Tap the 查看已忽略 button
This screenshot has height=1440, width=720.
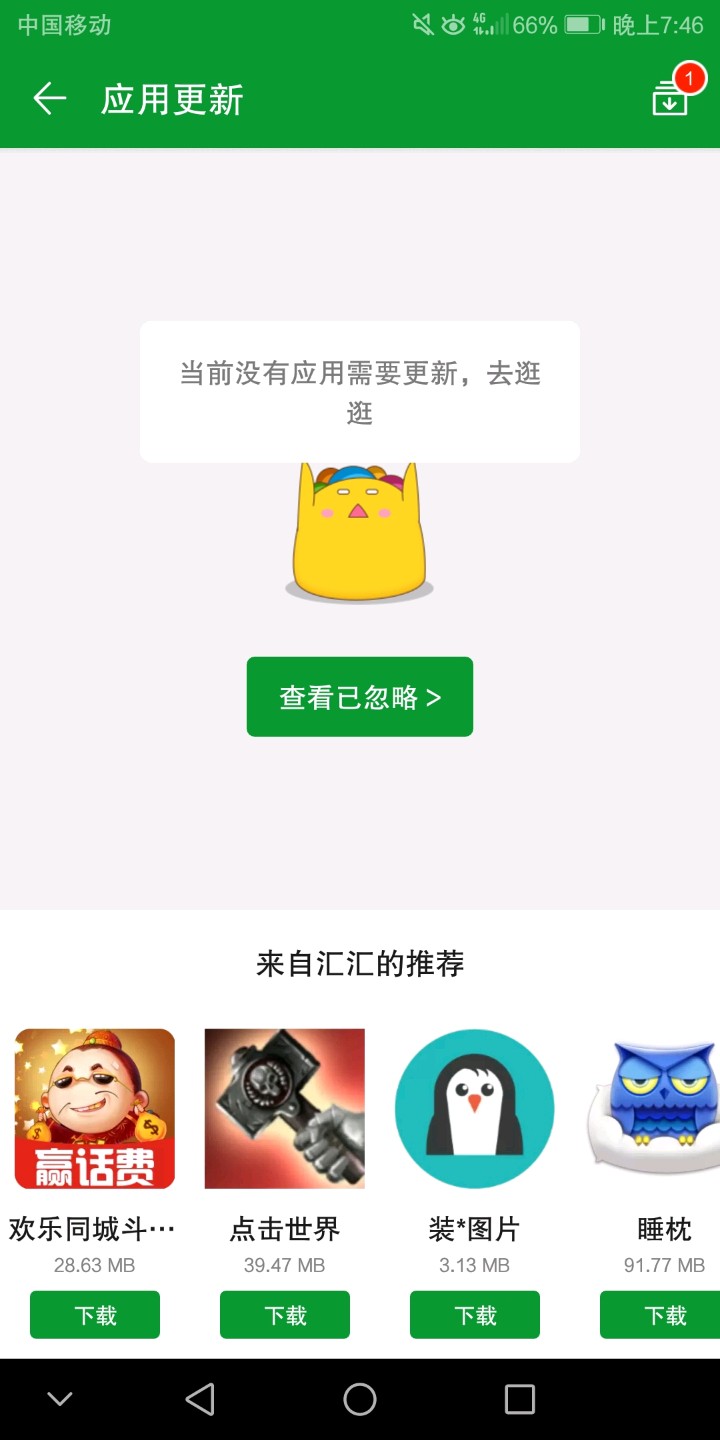pos(360,697)
